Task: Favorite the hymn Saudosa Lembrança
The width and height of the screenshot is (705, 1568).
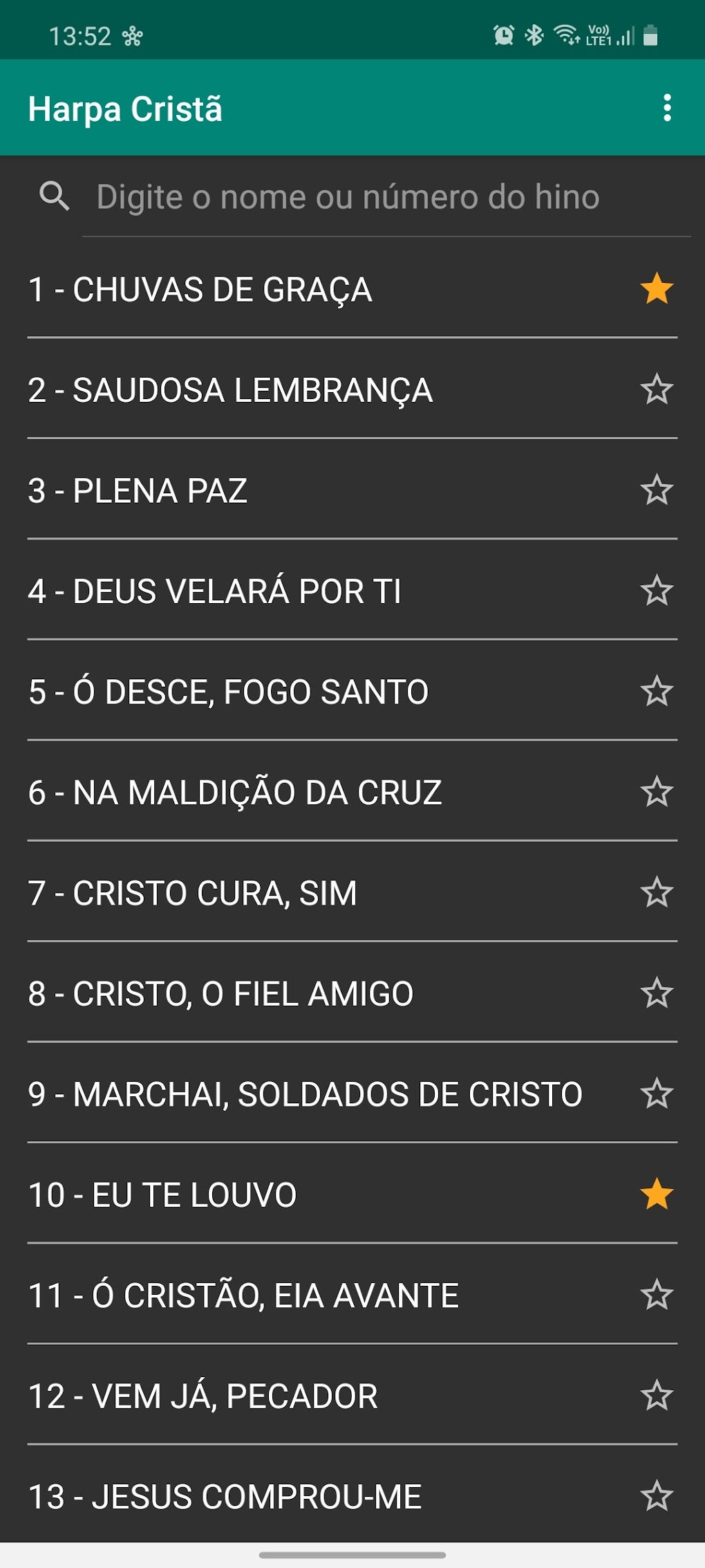Action: pos(657,389)
